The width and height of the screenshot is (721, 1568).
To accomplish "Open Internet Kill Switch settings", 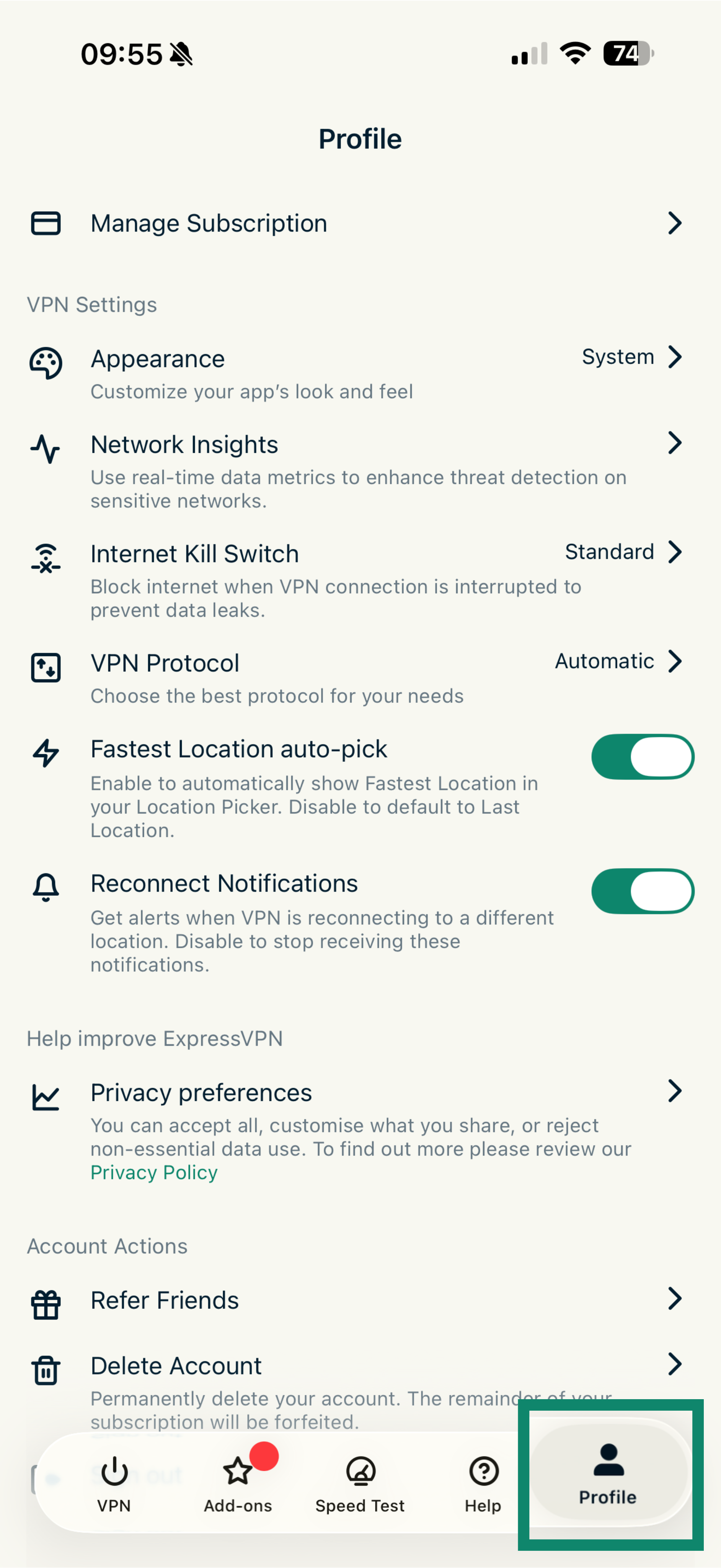I will (x=359, y=579).
